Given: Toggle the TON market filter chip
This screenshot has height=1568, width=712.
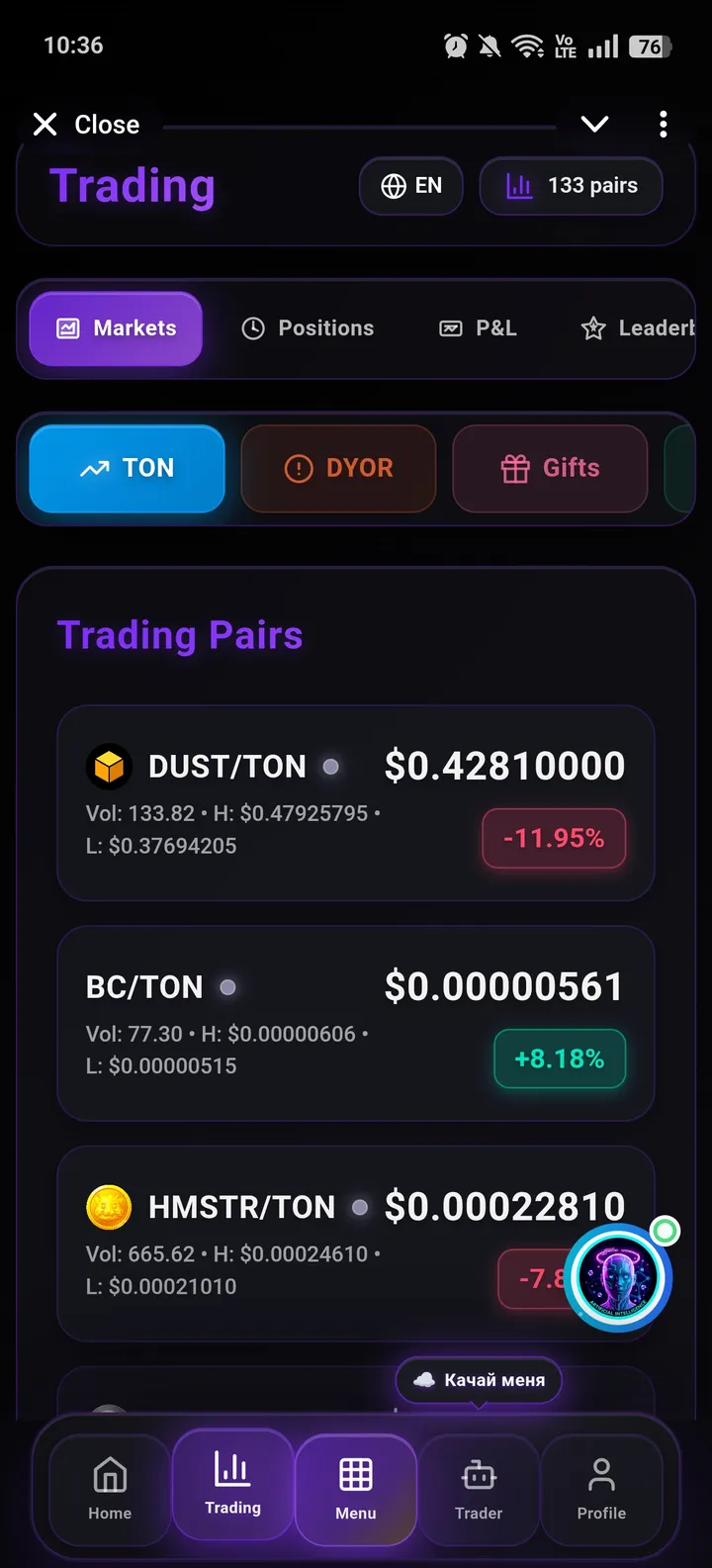Looking at the screenshot, I should (x=127, y=469).
